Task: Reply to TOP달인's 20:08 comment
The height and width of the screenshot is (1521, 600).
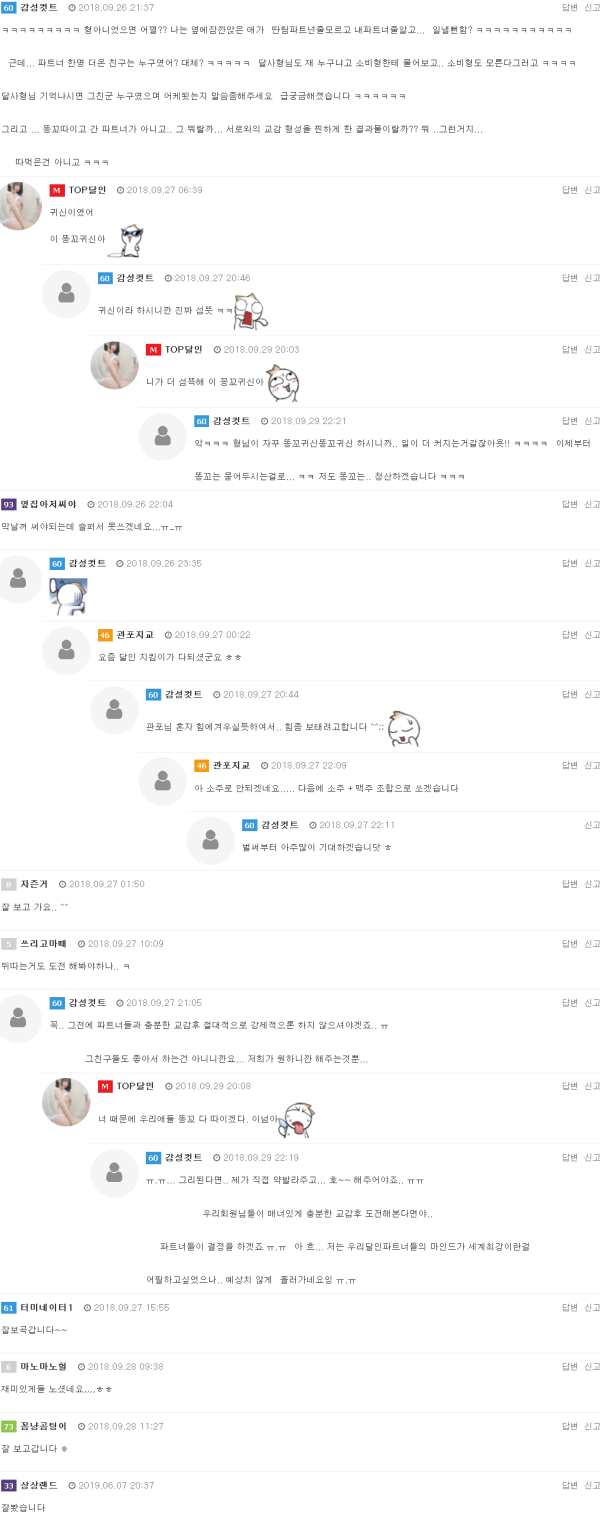Action: (x=569, y=1086)
